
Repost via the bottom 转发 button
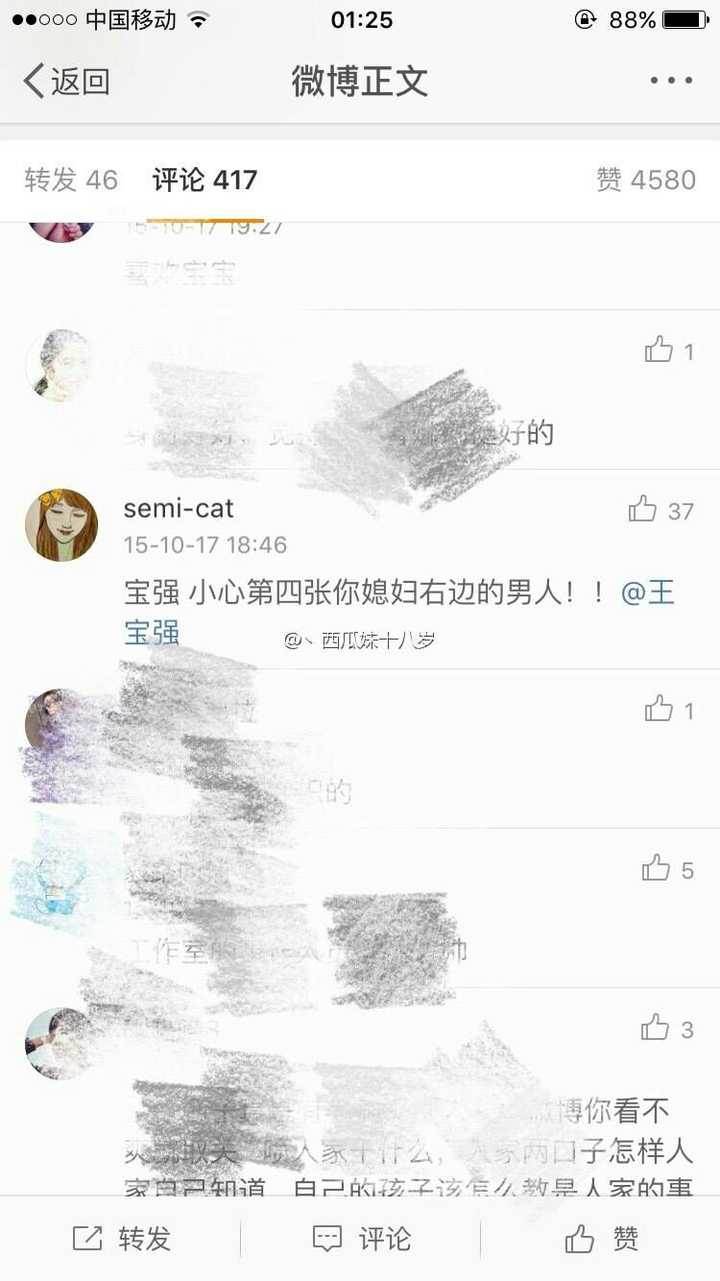pyautogui.click(x=122, y=1239)
